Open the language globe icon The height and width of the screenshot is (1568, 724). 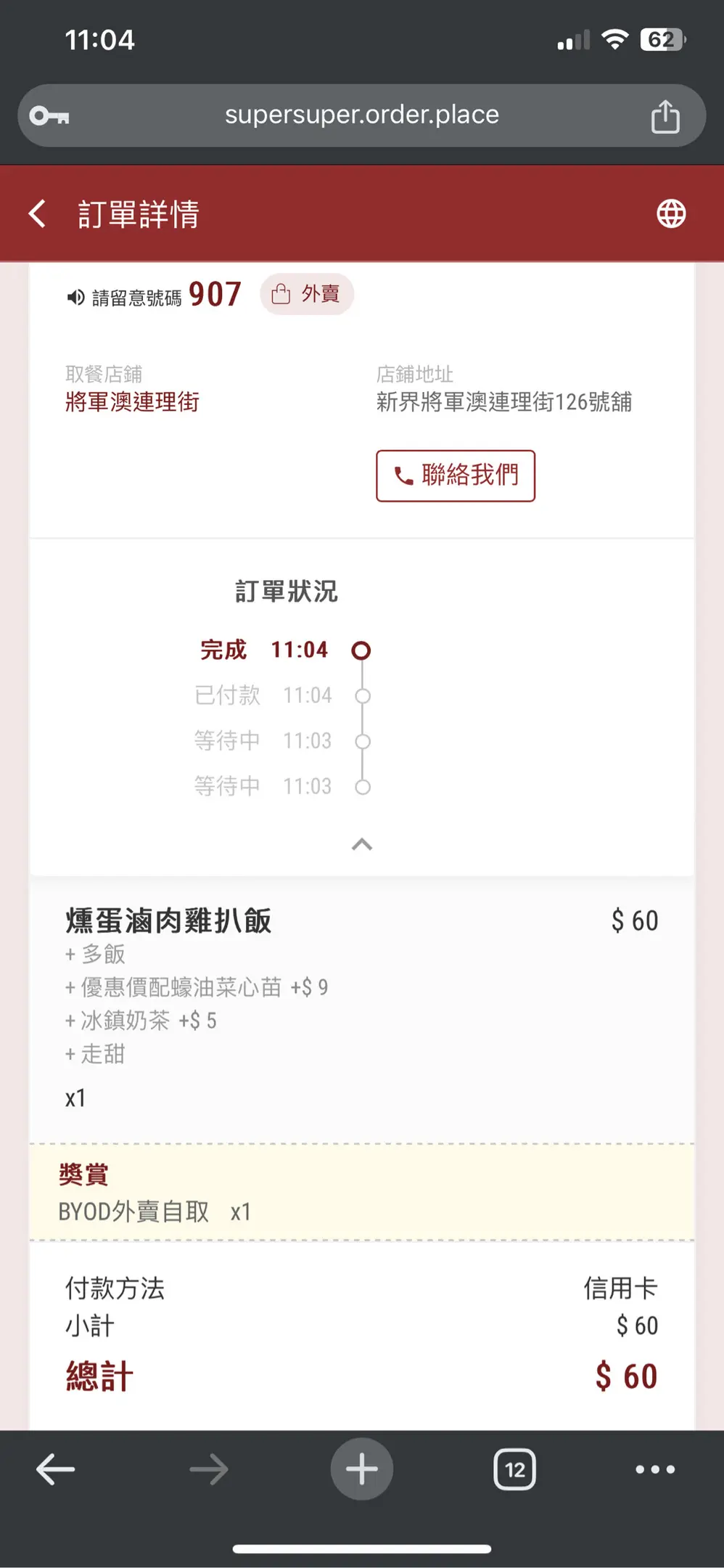[671, 214]
